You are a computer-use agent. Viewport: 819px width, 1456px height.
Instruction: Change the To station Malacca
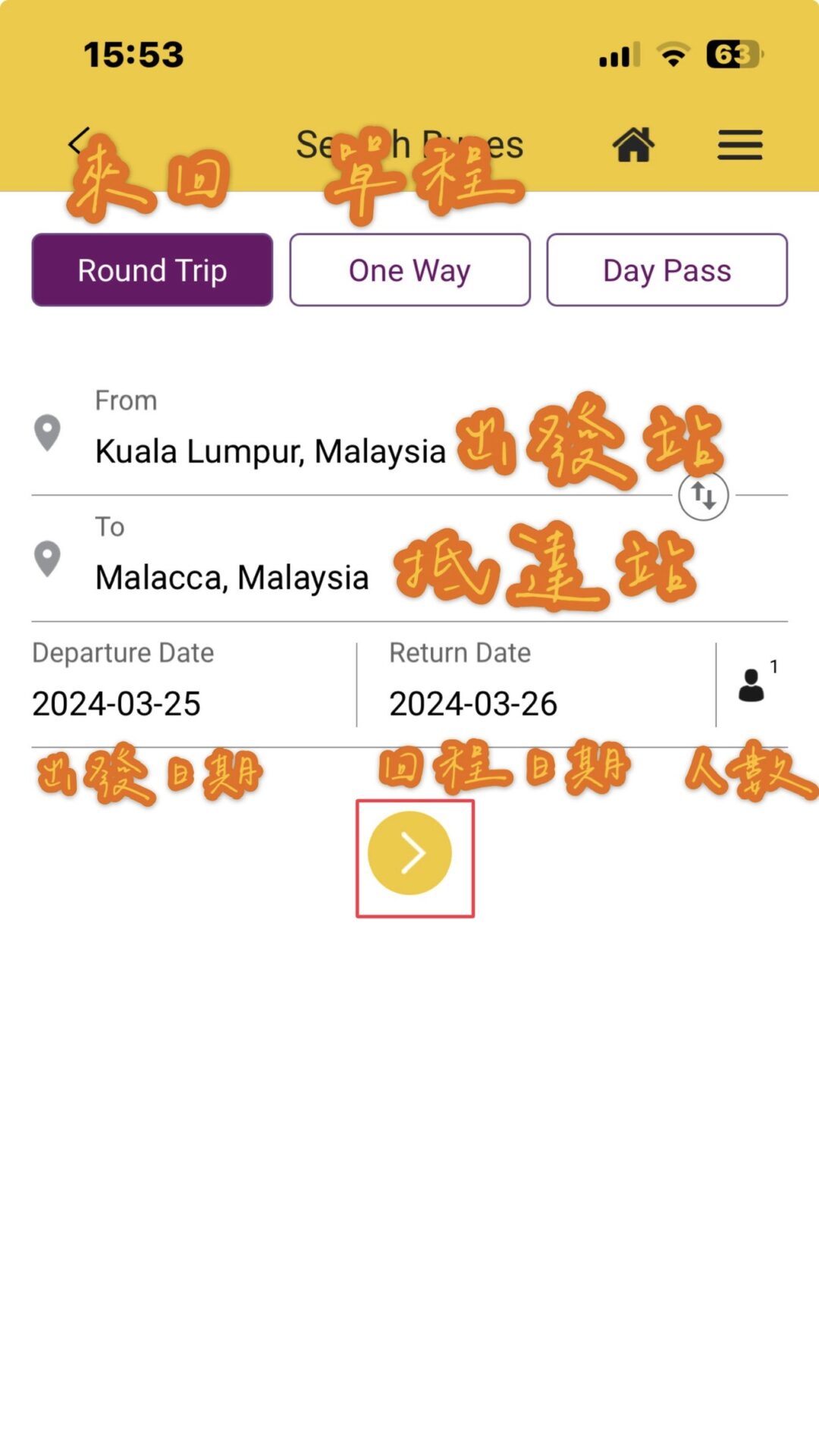click(232, 577)
